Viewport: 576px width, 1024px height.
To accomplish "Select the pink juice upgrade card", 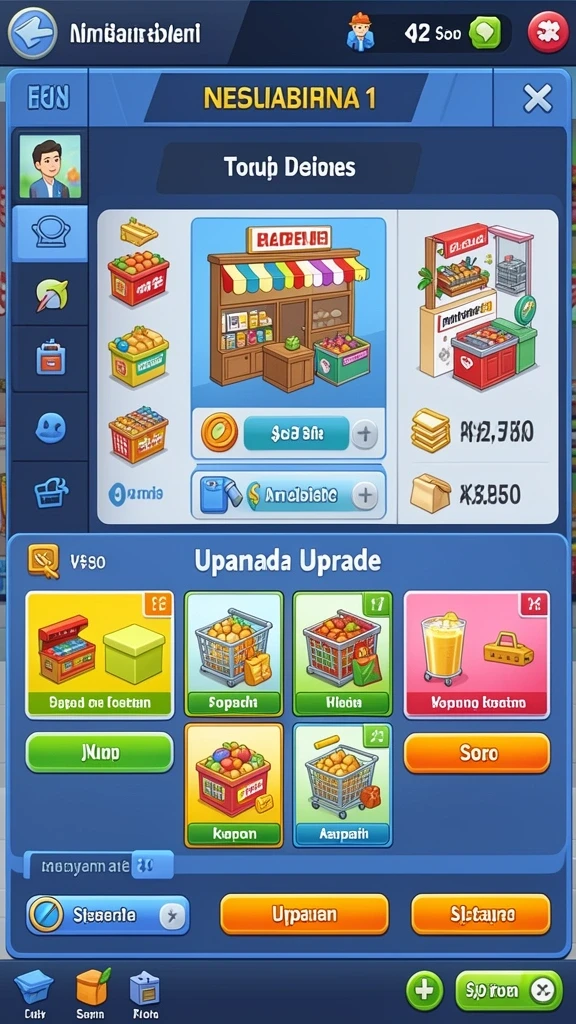I will pos(477,654).
